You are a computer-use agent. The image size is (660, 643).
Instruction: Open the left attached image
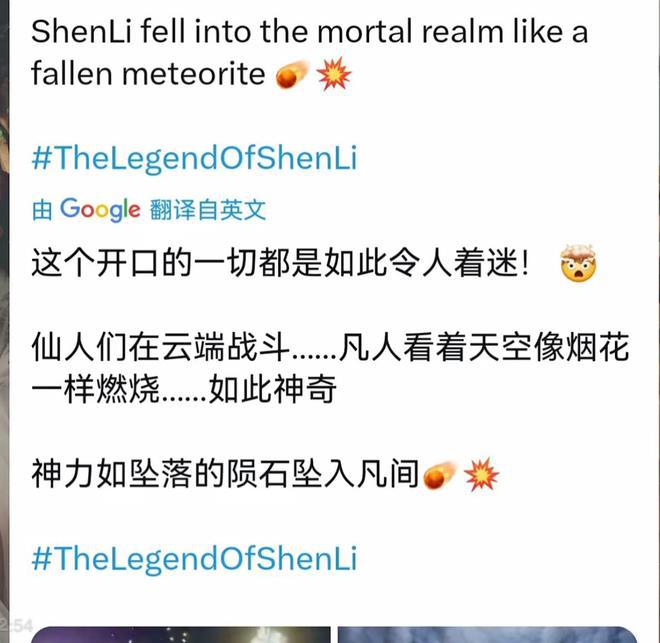click(180, 633)
